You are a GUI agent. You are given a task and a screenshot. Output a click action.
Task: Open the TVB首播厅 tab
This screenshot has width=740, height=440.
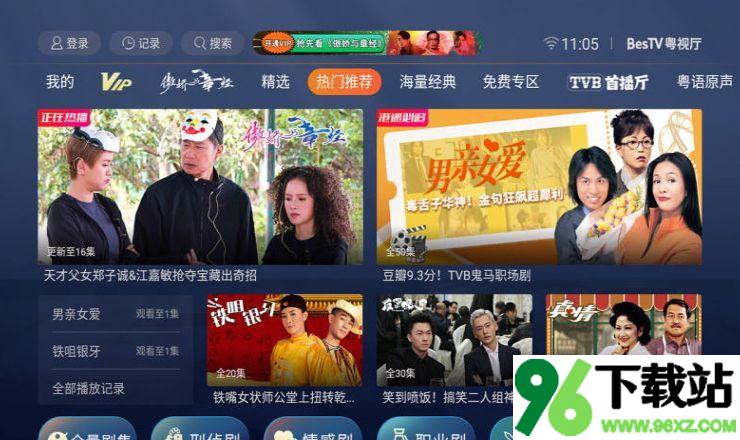[607, 82]
